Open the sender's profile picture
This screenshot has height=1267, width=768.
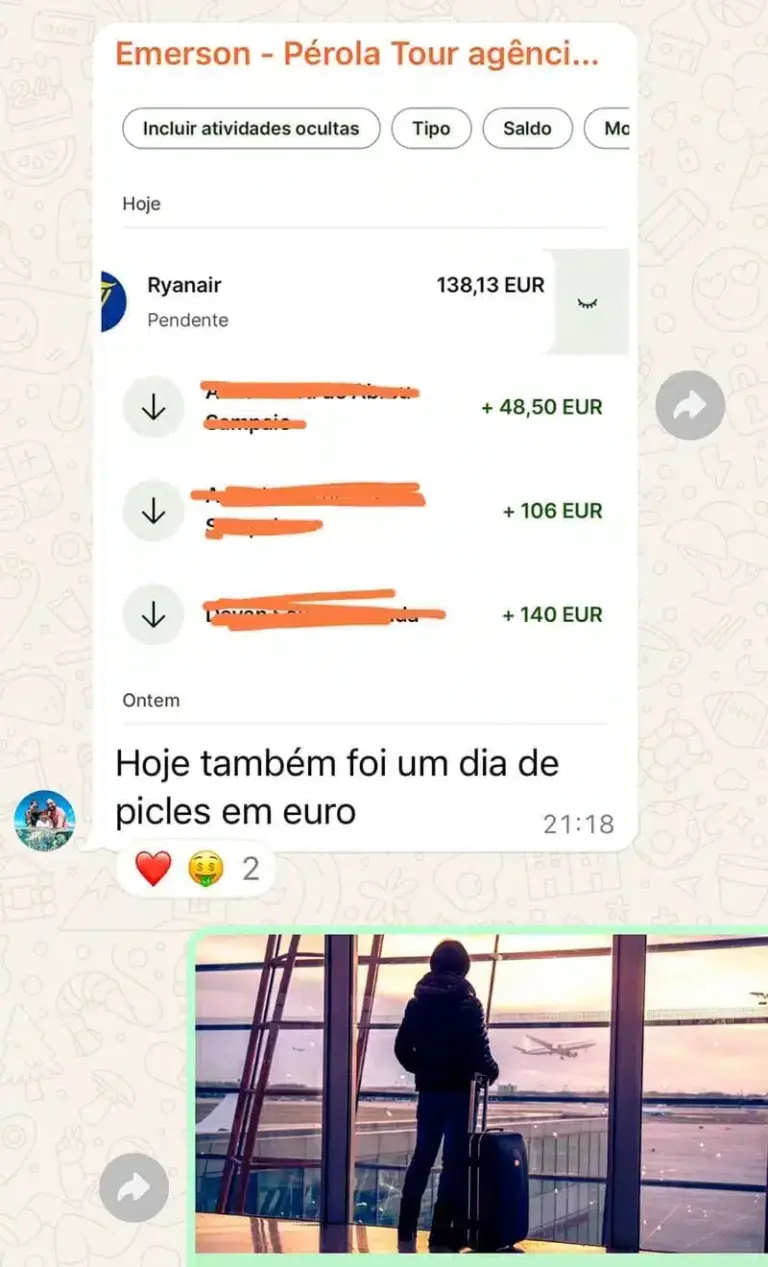tap(44, 820)
